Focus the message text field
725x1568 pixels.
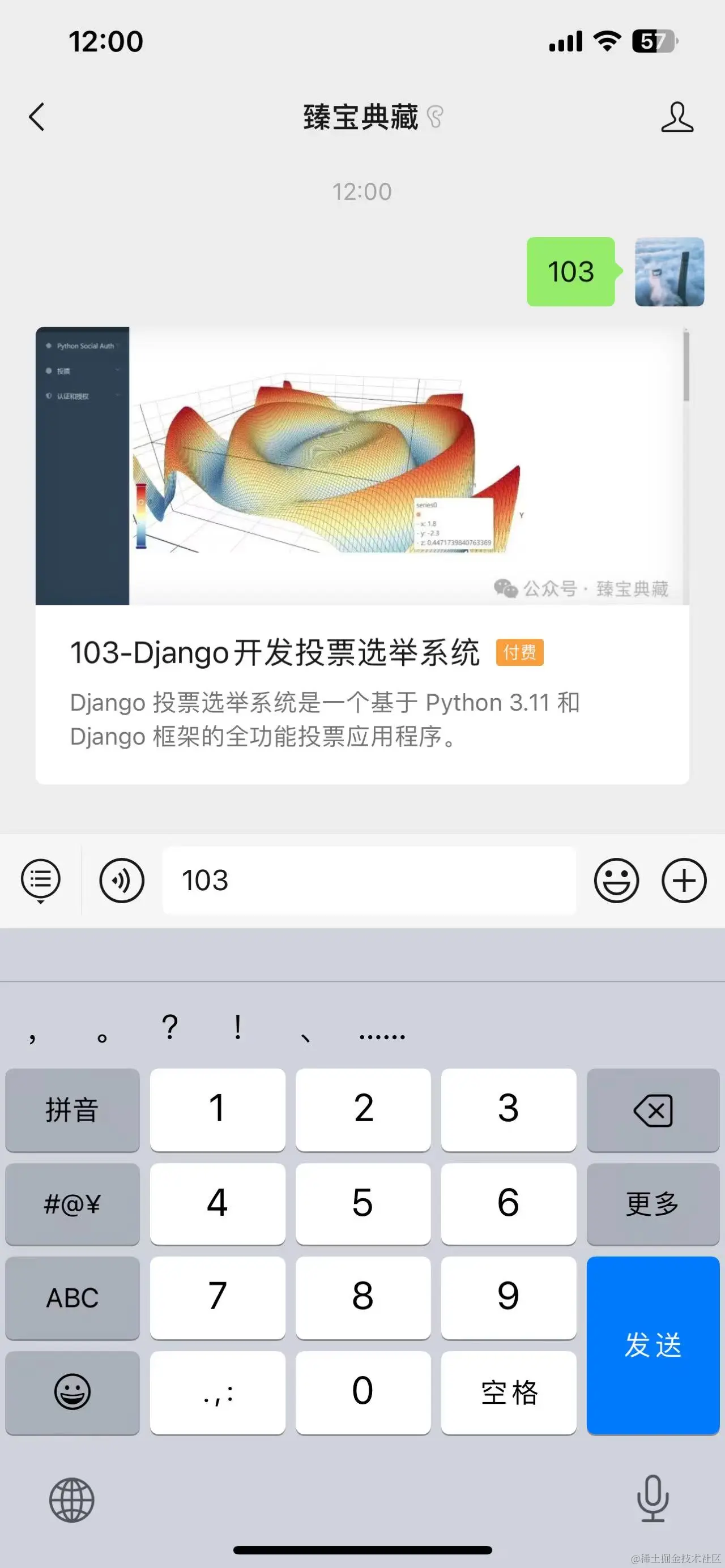(368, 880)
